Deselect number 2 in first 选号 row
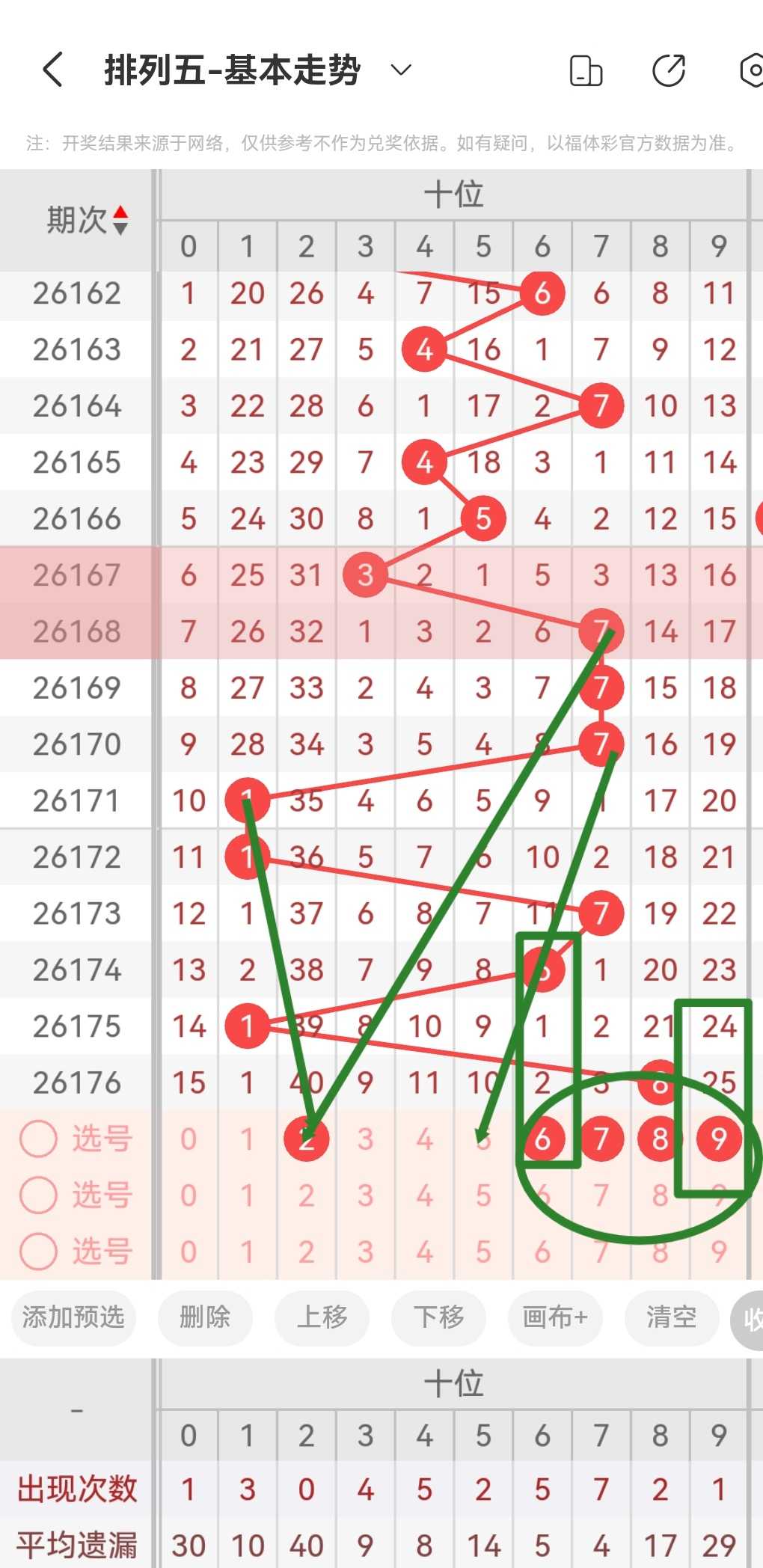763x1568 pixels. [x=307, y=1139]
